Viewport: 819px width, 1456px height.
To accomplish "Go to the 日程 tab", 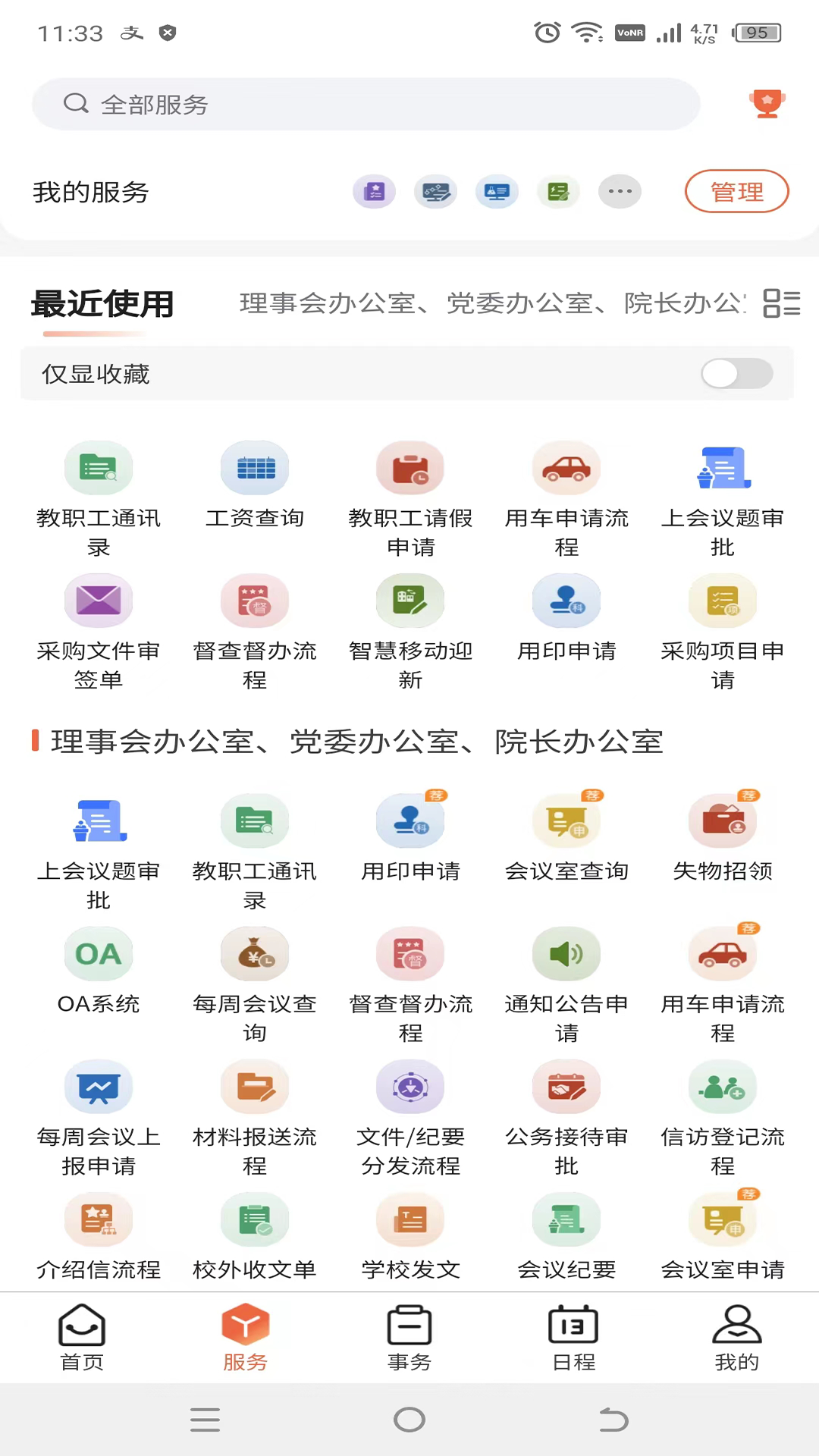I will coord(573,1338).
